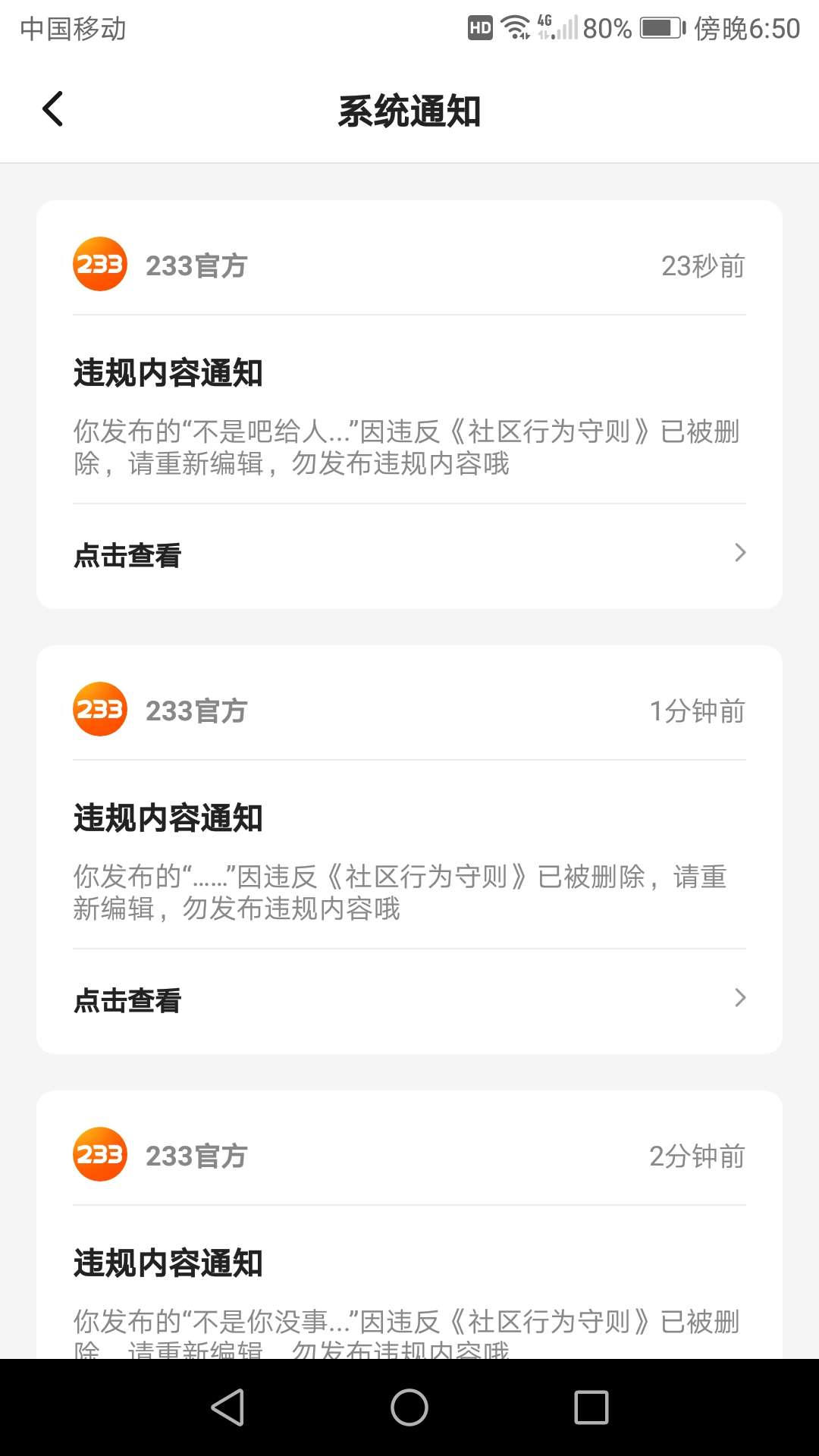Open 点击查看 in the 23秒前 notification
Screen dimensions: 819x1456
click(409, 555)
